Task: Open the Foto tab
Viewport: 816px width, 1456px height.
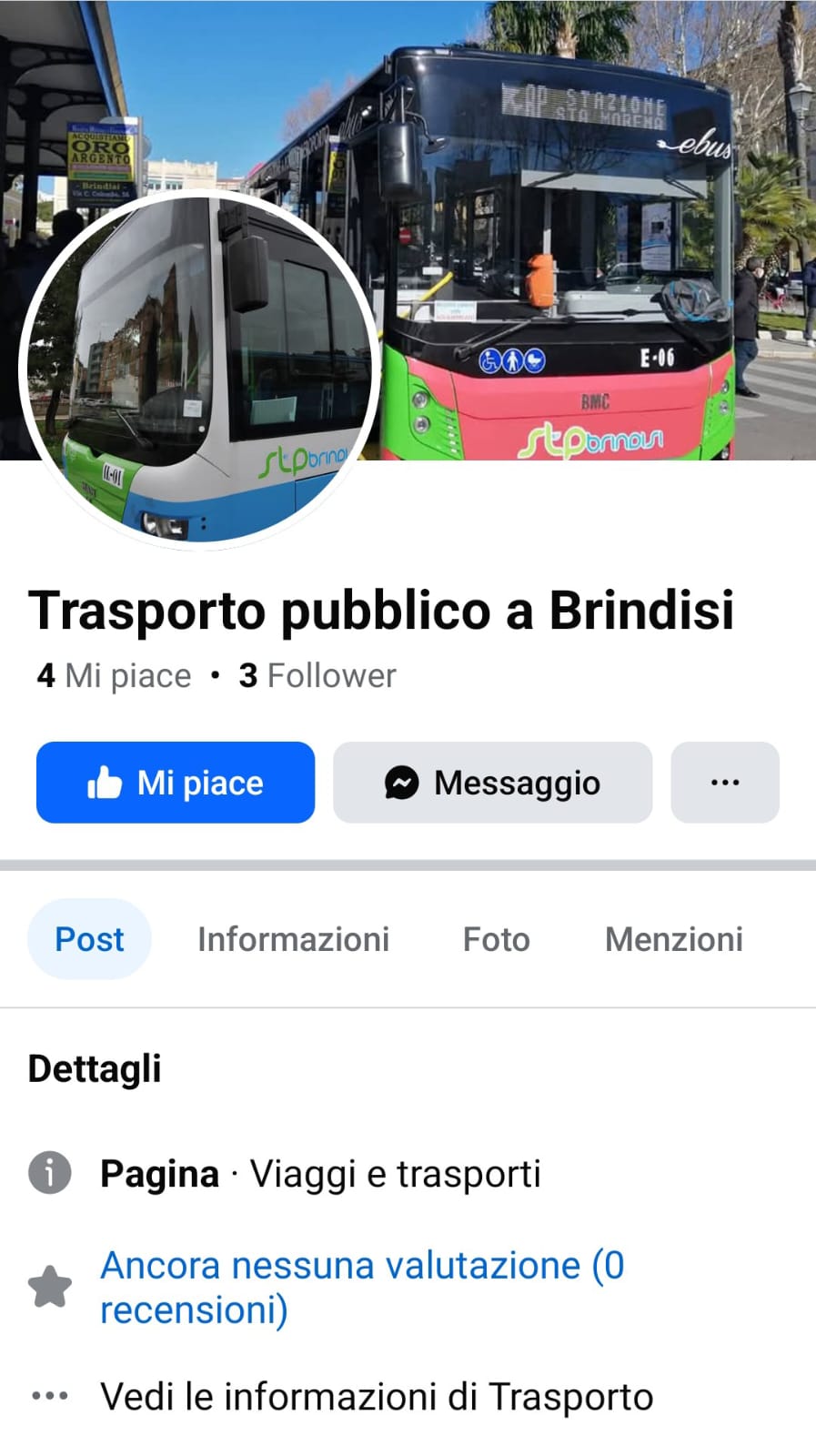Action: click(x=496, y=939)
